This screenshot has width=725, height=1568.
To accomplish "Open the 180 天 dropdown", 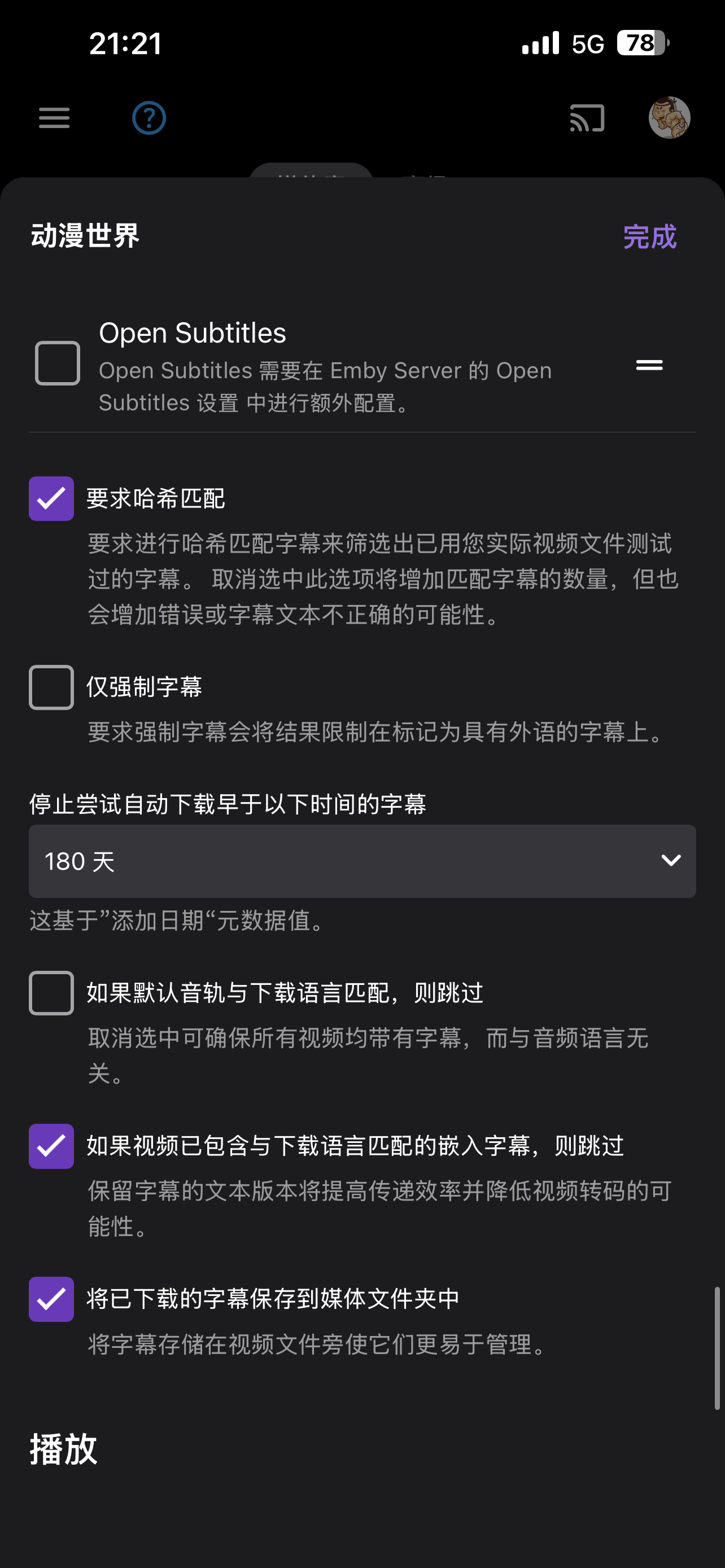I will pyautogui.click(x=362, y=861).
